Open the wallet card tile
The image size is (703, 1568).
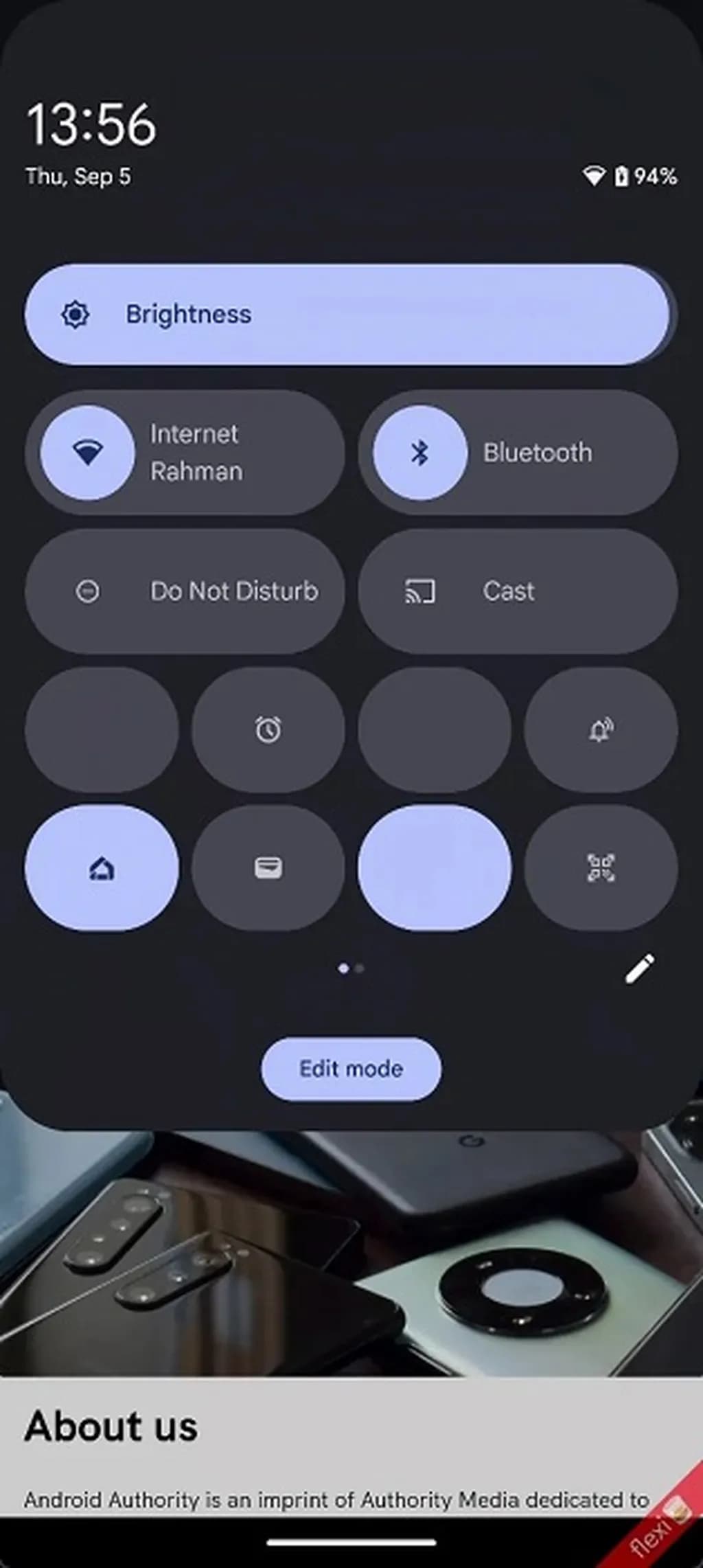tap(268, 868)
